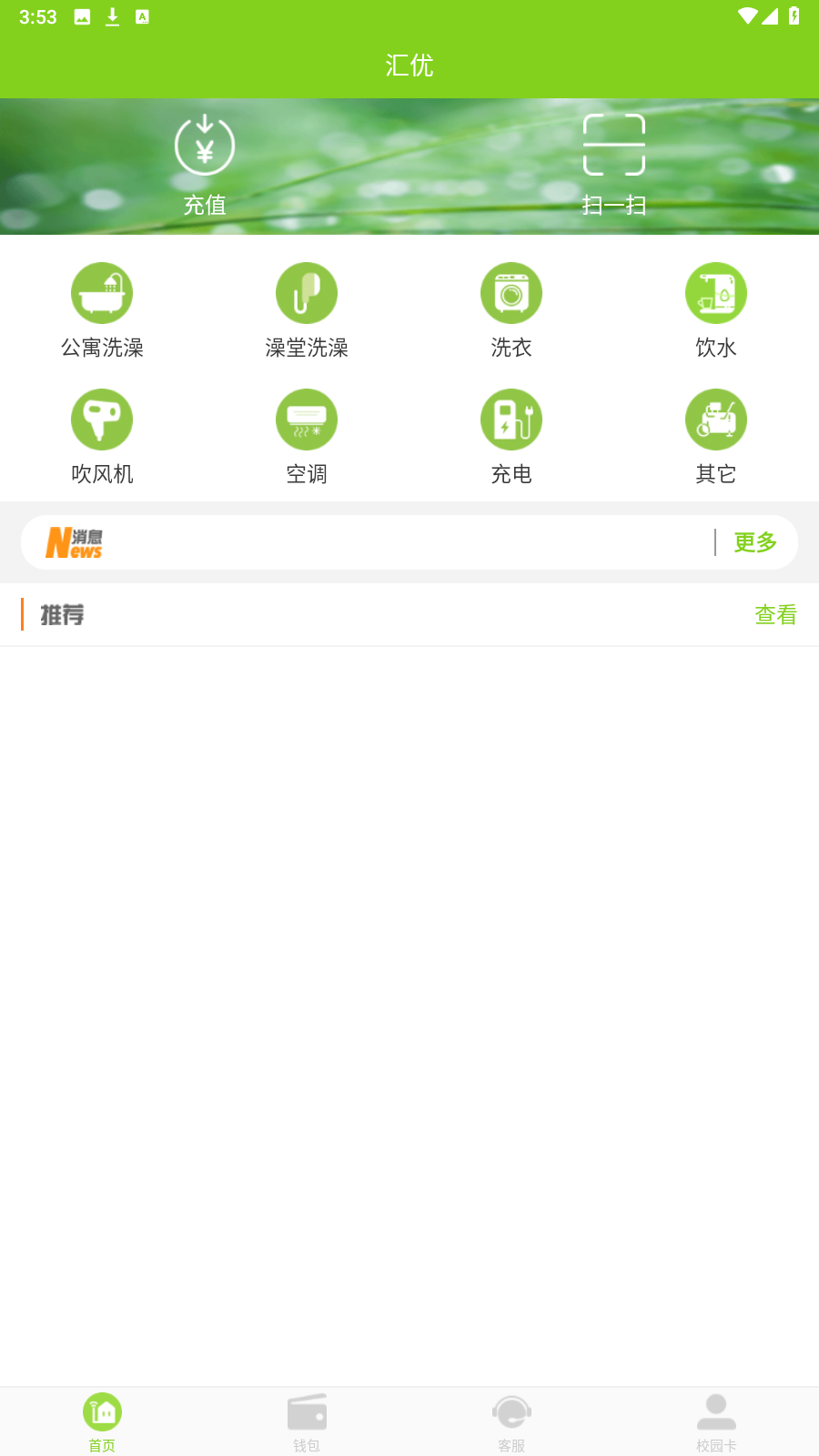Open the 校园卡 campus card icon
This screenshot has height=1456, width=819.
[716, 1415]
